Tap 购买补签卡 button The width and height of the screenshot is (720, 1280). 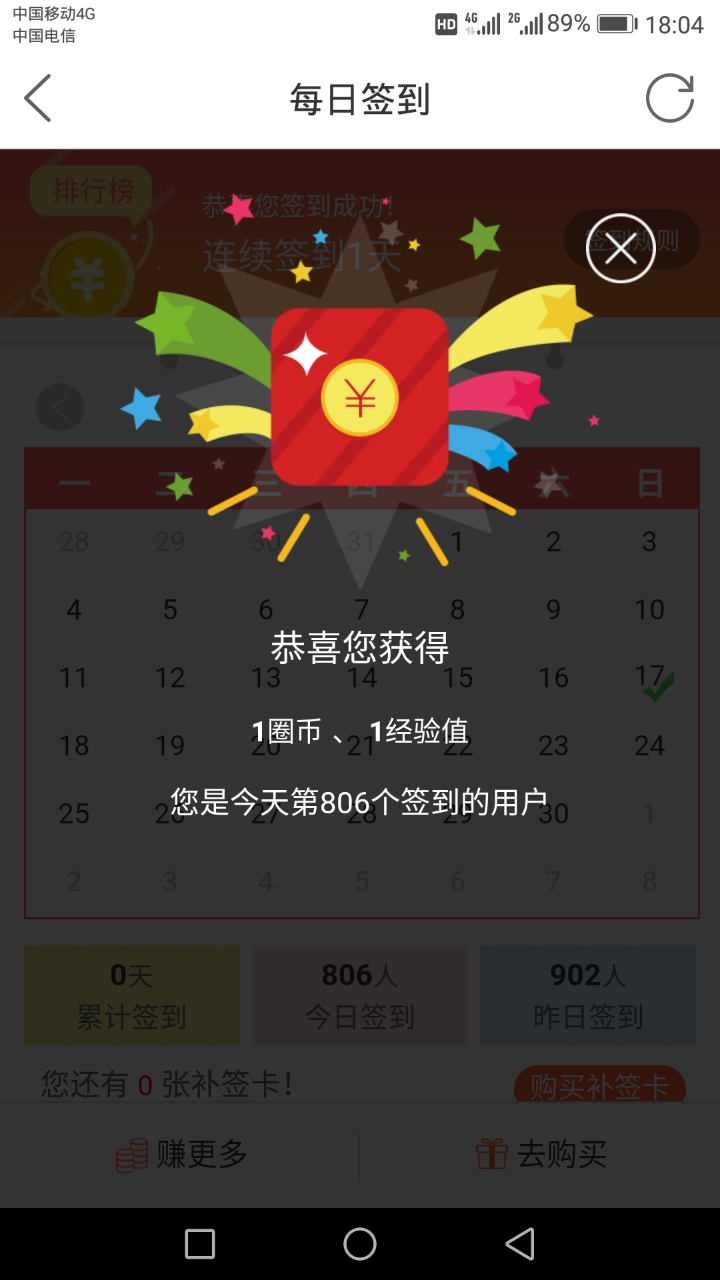pos(599,1086)
